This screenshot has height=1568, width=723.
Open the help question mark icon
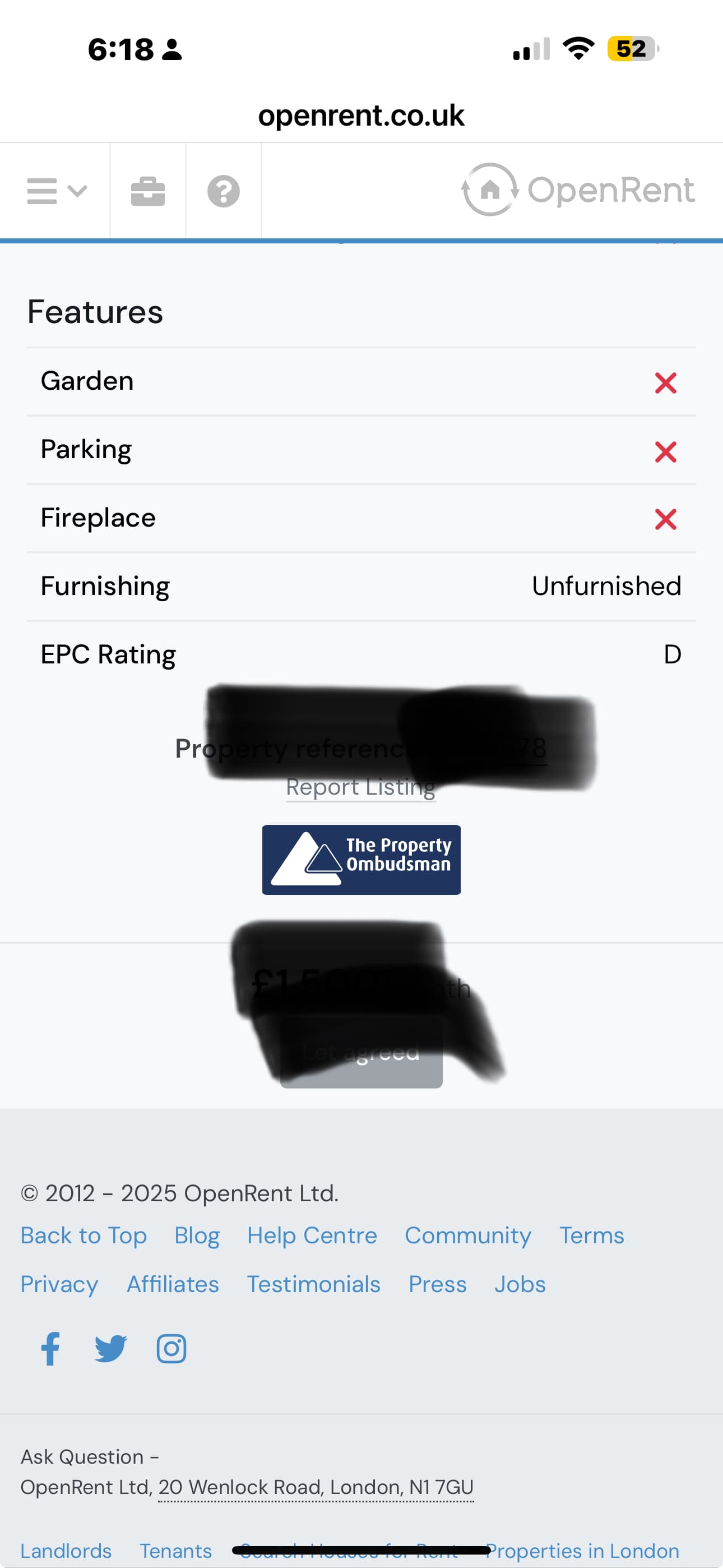click(x=224, y=191)
